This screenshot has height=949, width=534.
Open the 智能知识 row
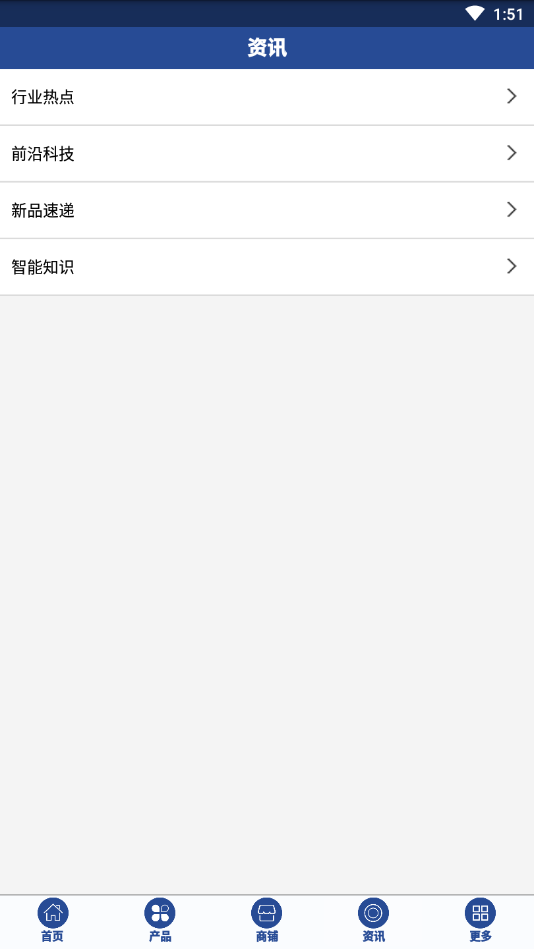pyautogui.click(x=267, y=267)
